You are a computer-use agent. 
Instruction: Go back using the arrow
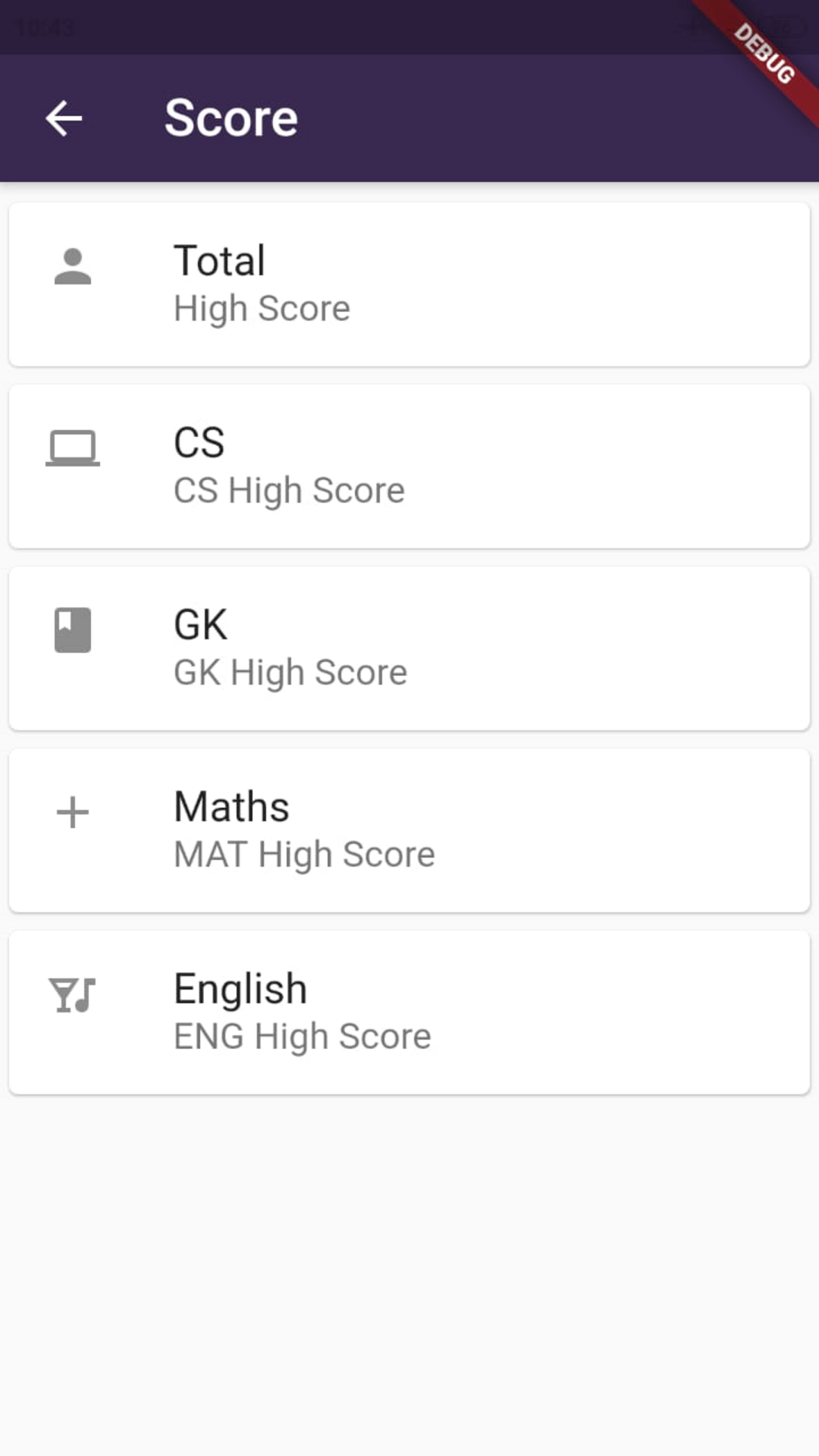(64, 118)
